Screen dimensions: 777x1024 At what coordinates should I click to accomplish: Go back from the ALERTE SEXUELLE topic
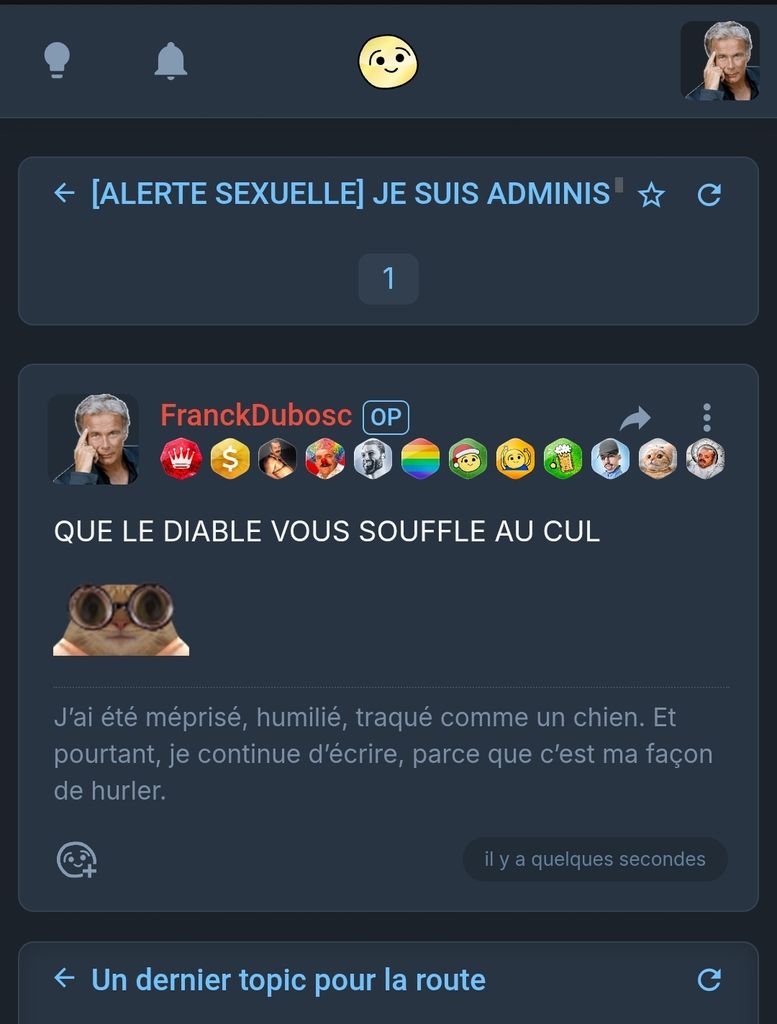(65, 193)
